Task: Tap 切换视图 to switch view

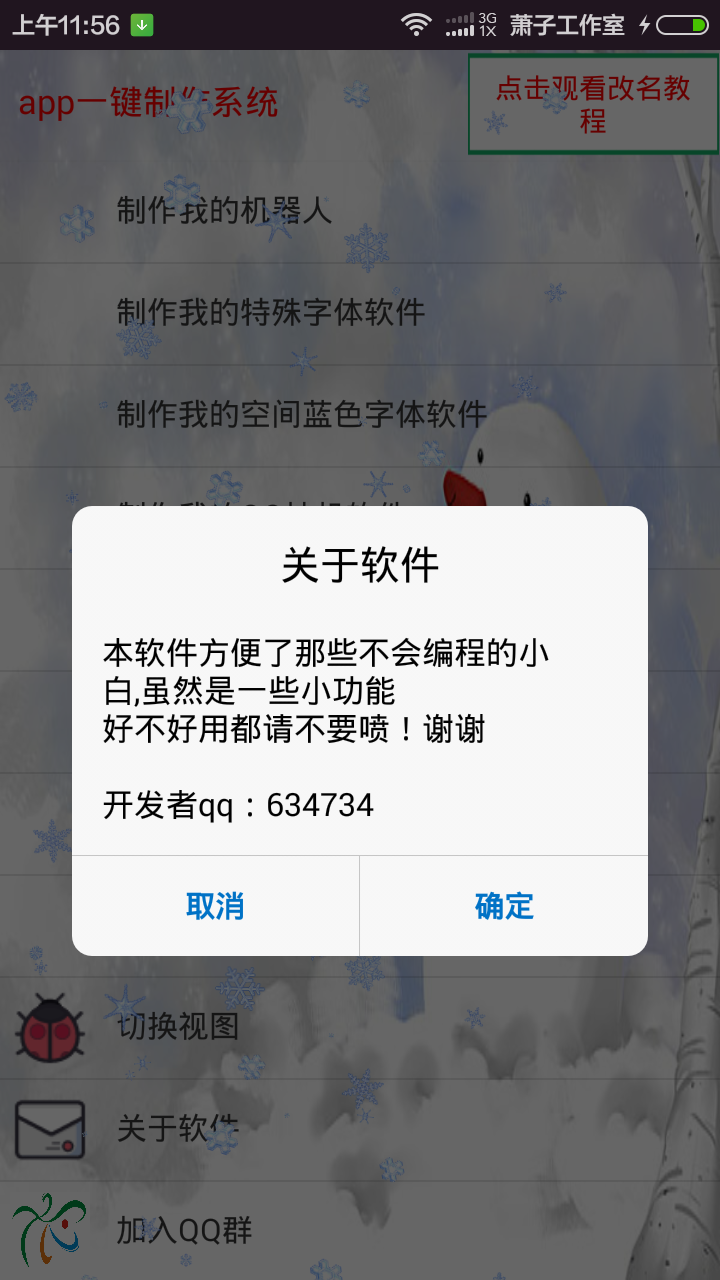Action: point(178,1027)
